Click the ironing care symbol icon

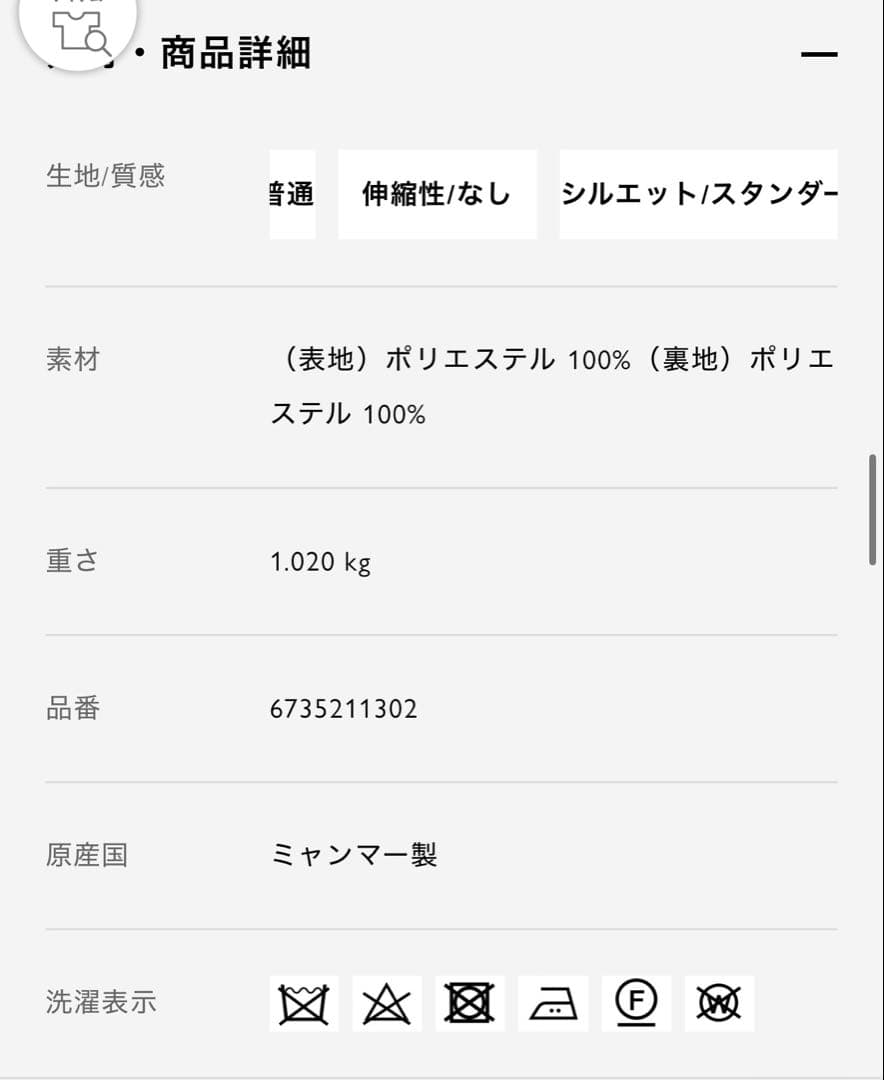tap(553, 1003)
